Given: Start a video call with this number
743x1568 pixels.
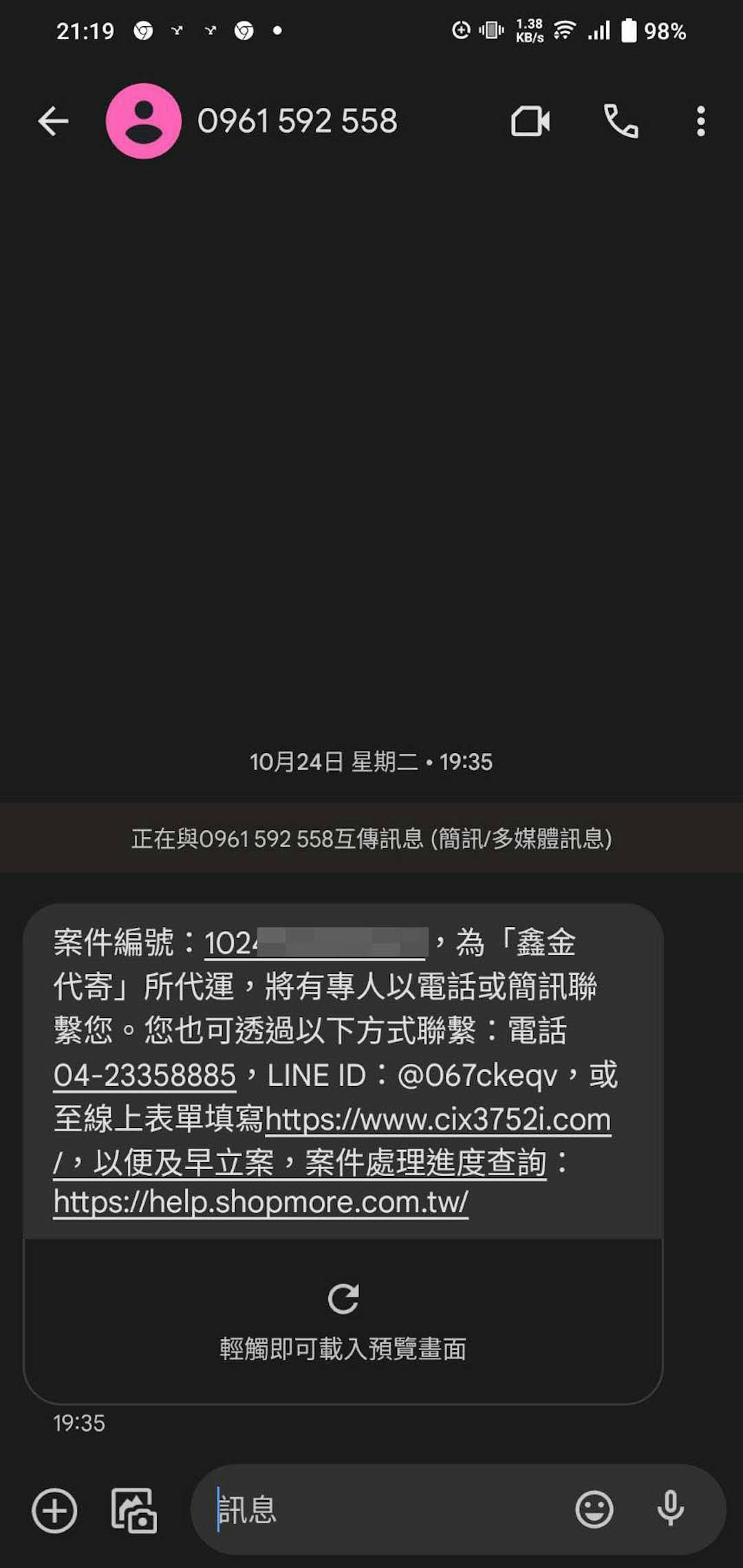Looking at the screenshot, I should 530,122.
